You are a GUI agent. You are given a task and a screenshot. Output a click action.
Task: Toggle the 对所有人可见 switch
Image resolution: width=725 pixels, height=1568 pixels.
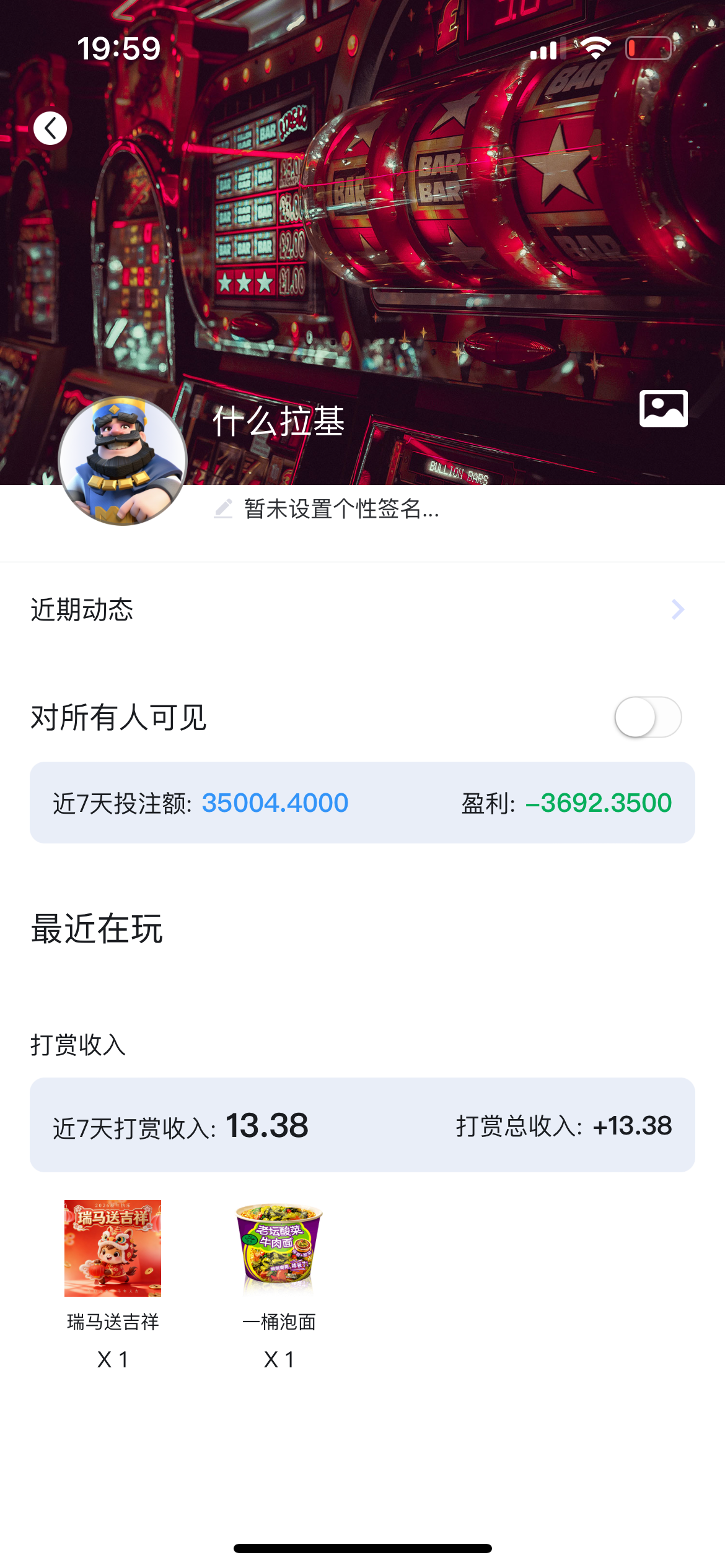(x=648, y=717)
